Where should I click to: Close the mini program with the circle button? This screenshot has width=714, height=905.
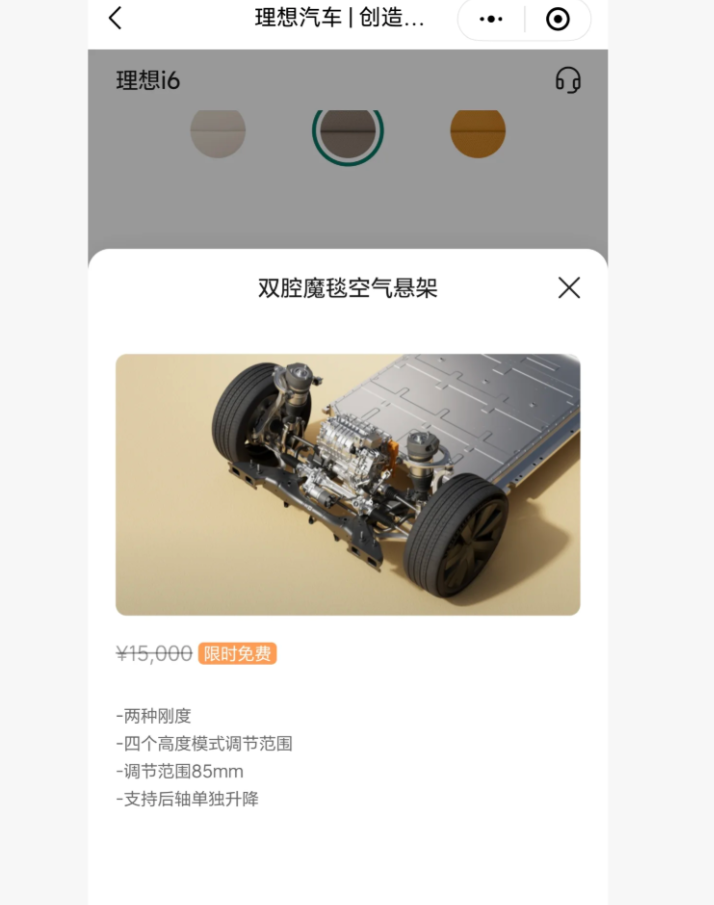coord(558,19)
